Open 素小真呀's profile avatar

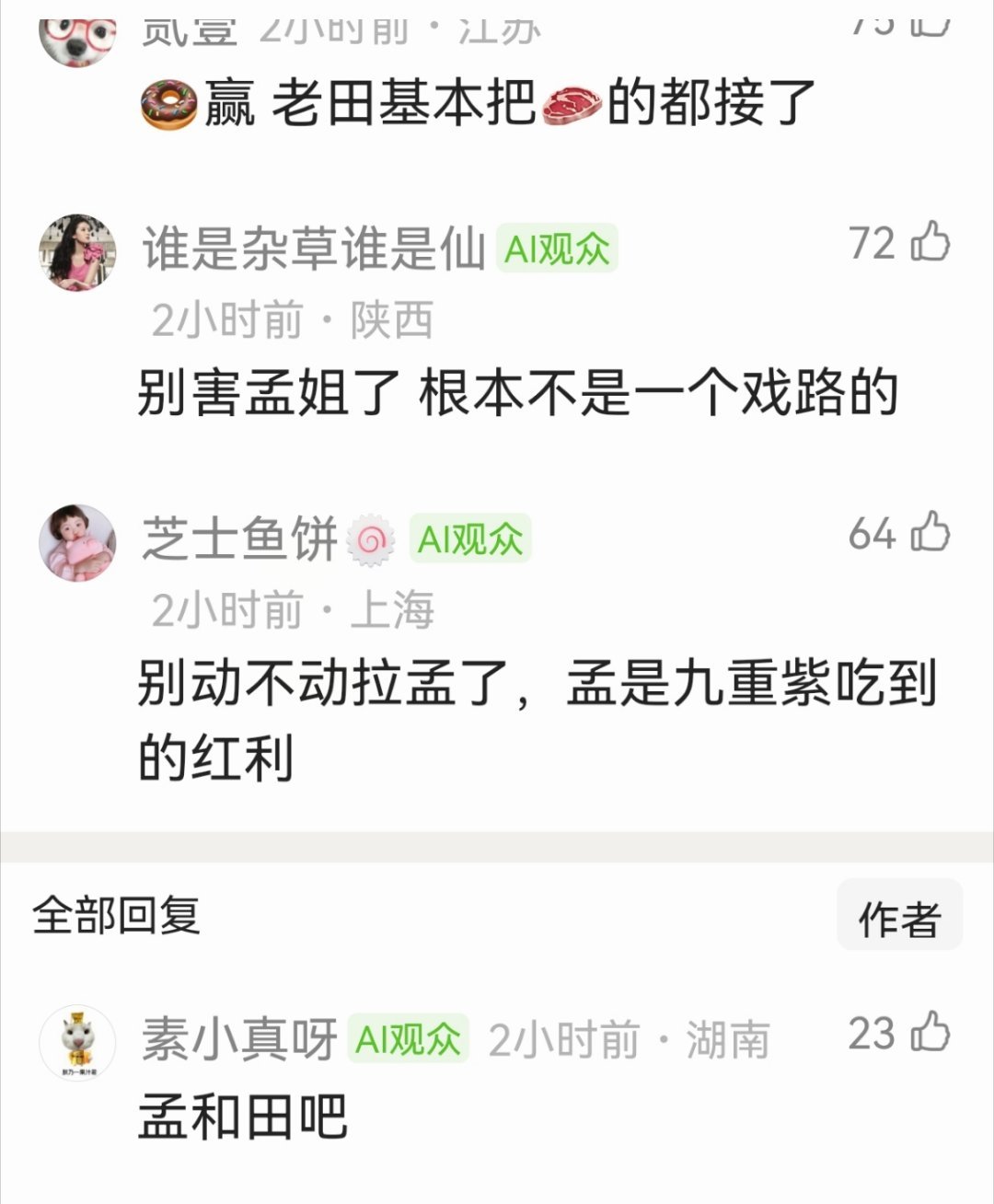pyautogui.click(x=77, y=1043)
